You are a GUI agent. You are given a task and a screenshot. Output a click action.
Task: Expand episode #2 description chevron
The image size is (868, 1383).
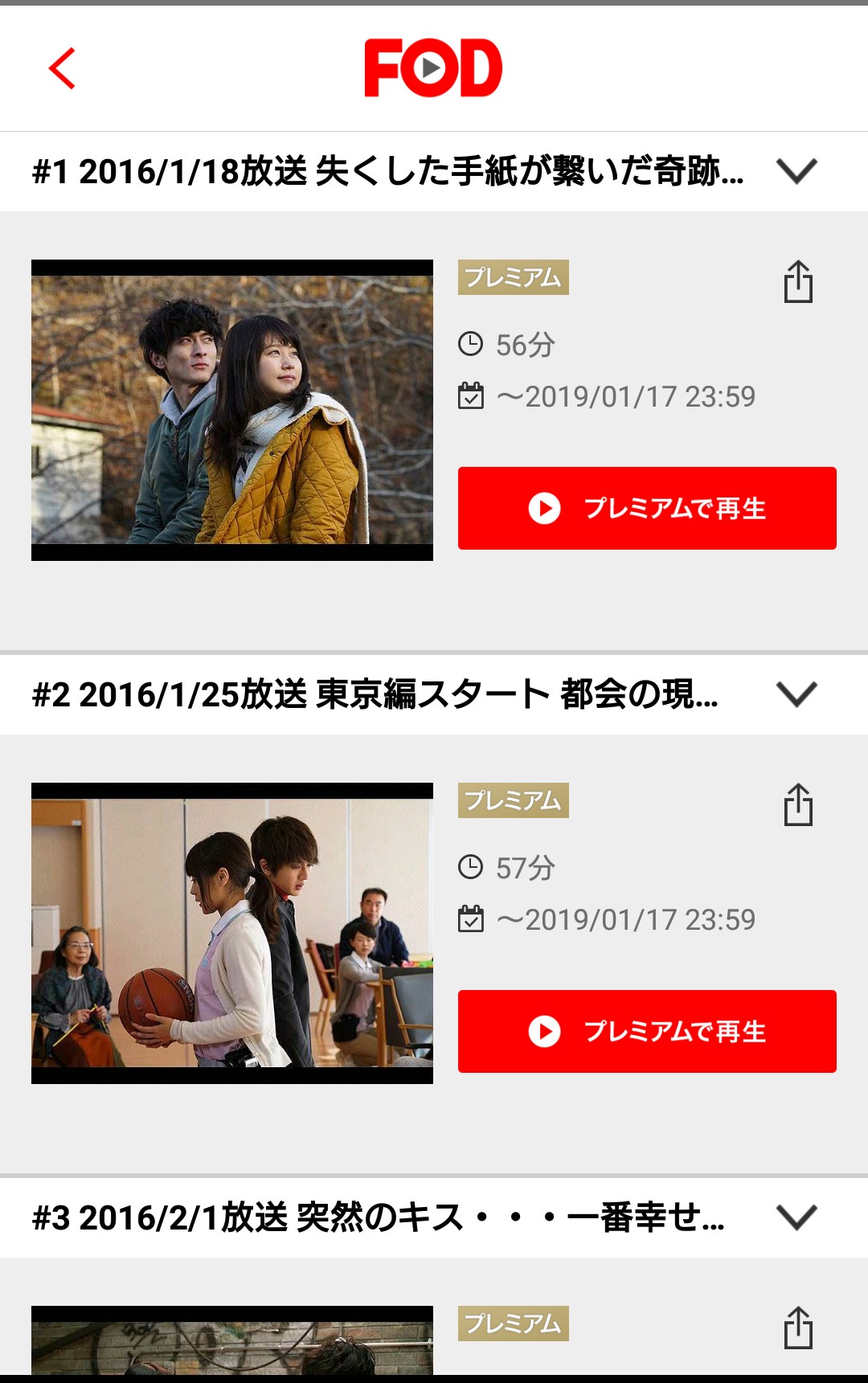tap(796, 694)
